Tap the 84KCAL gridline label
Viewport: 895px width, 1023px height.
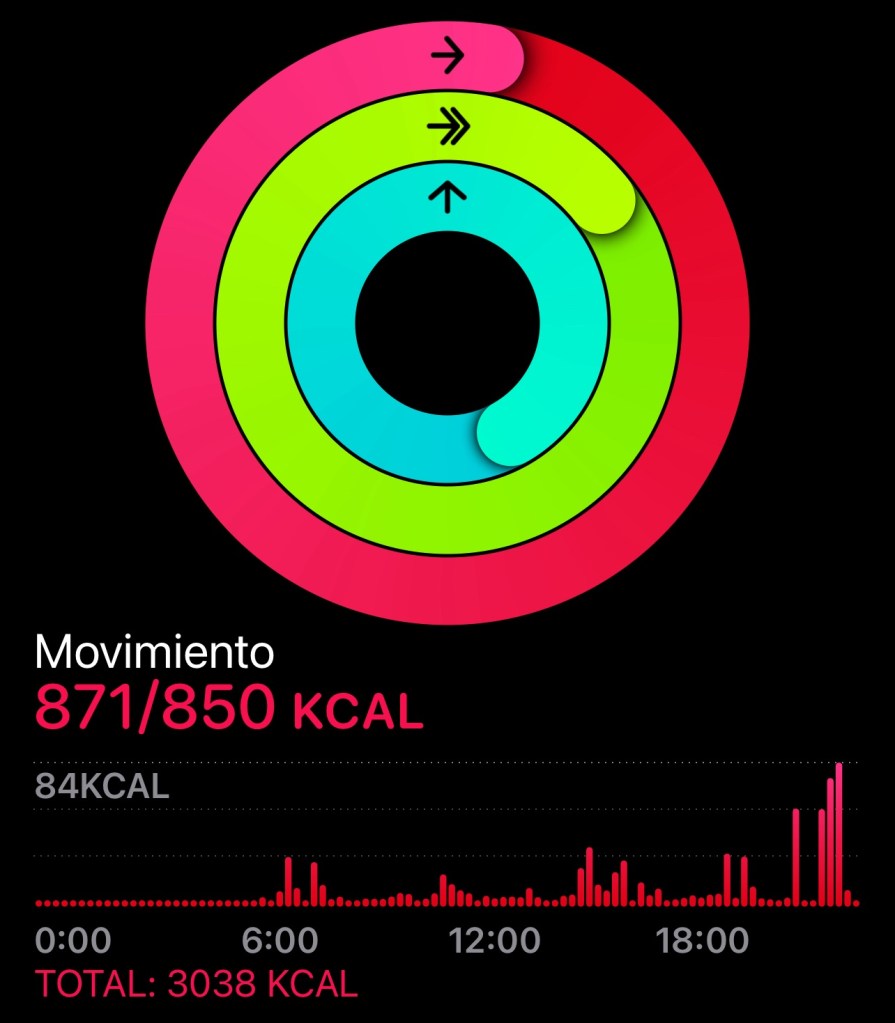(x=102, y=786)
